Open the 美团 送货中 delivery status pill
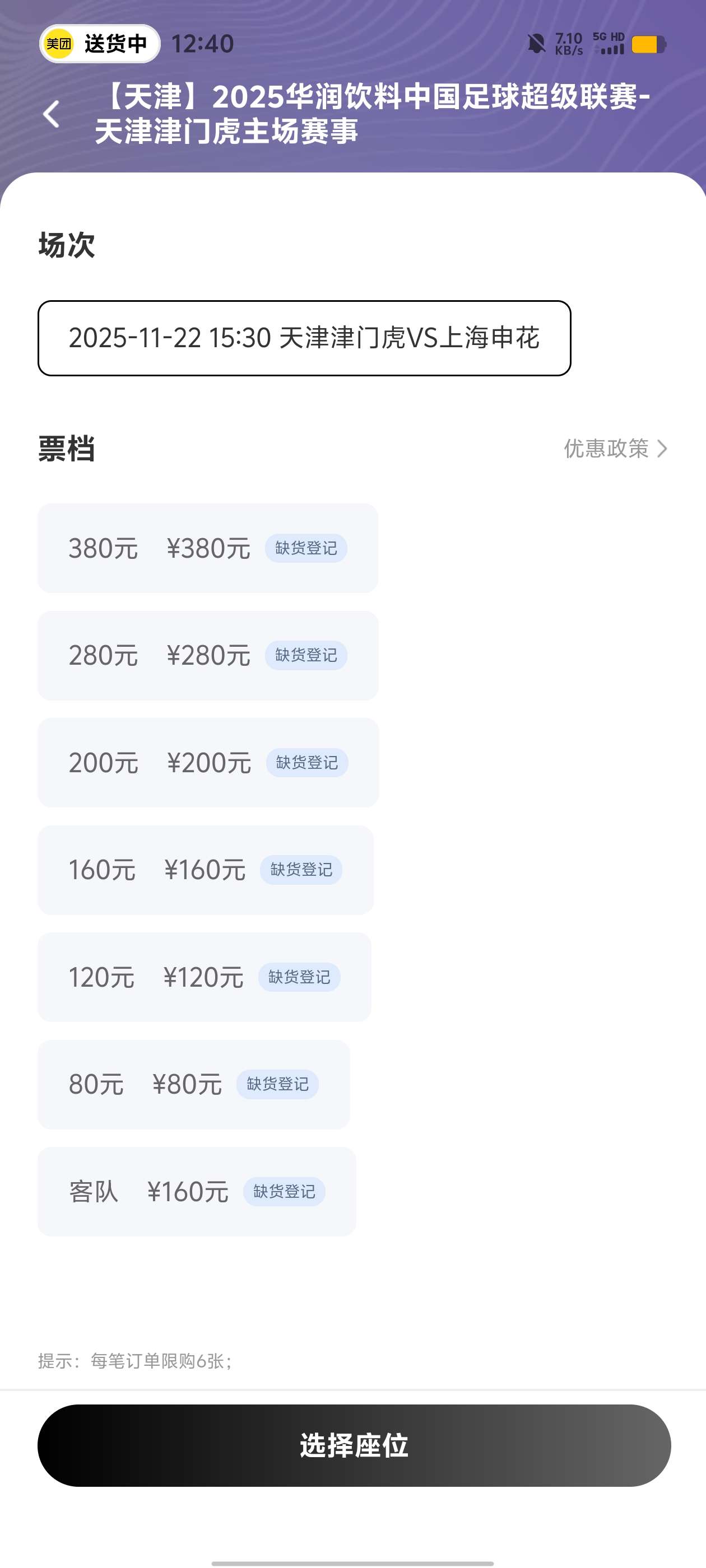The height and width of the screenshot is (1568, 706). (x=100, y=44)
